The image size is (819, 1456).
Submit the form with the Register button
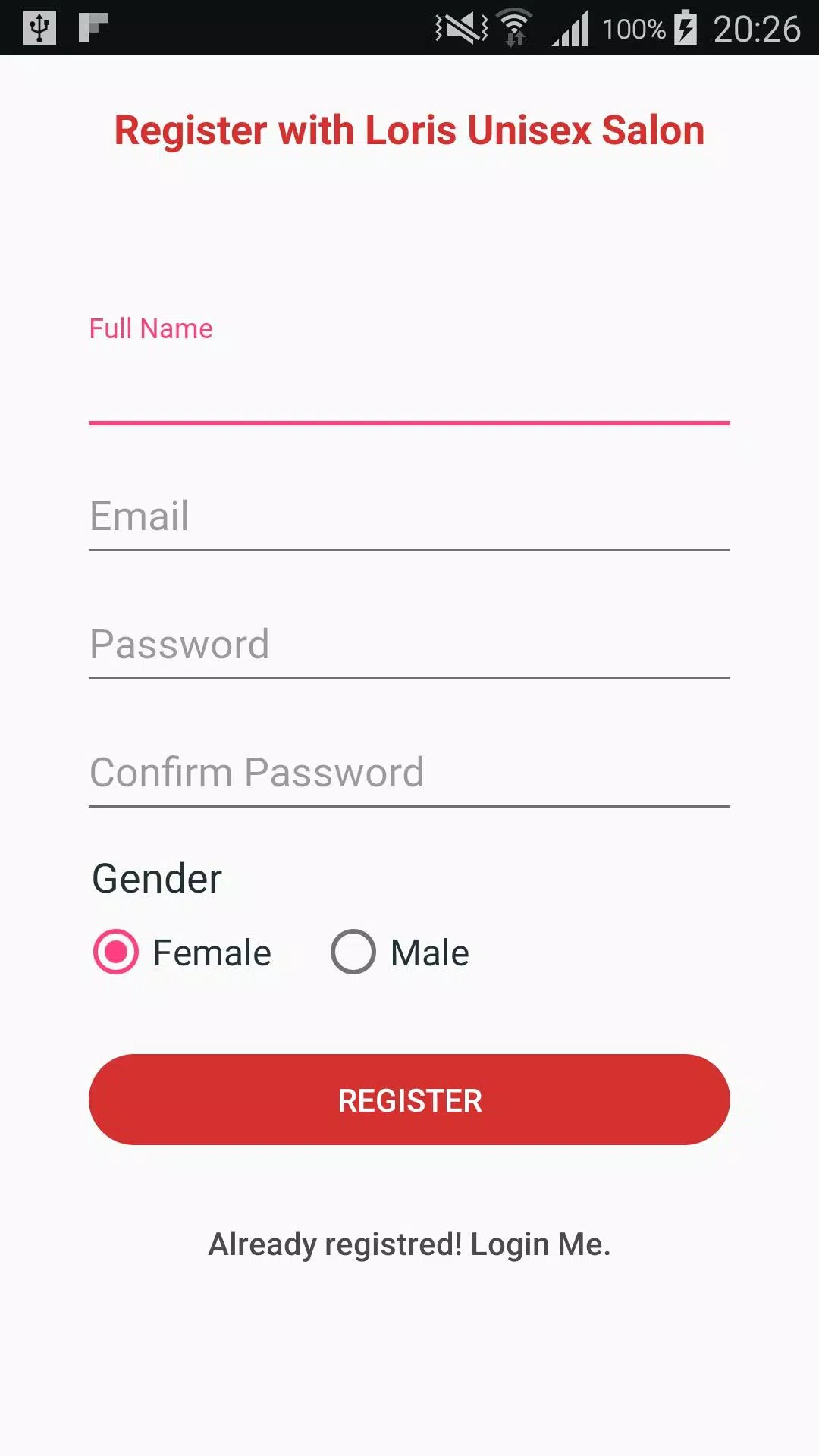[409, 1100]
